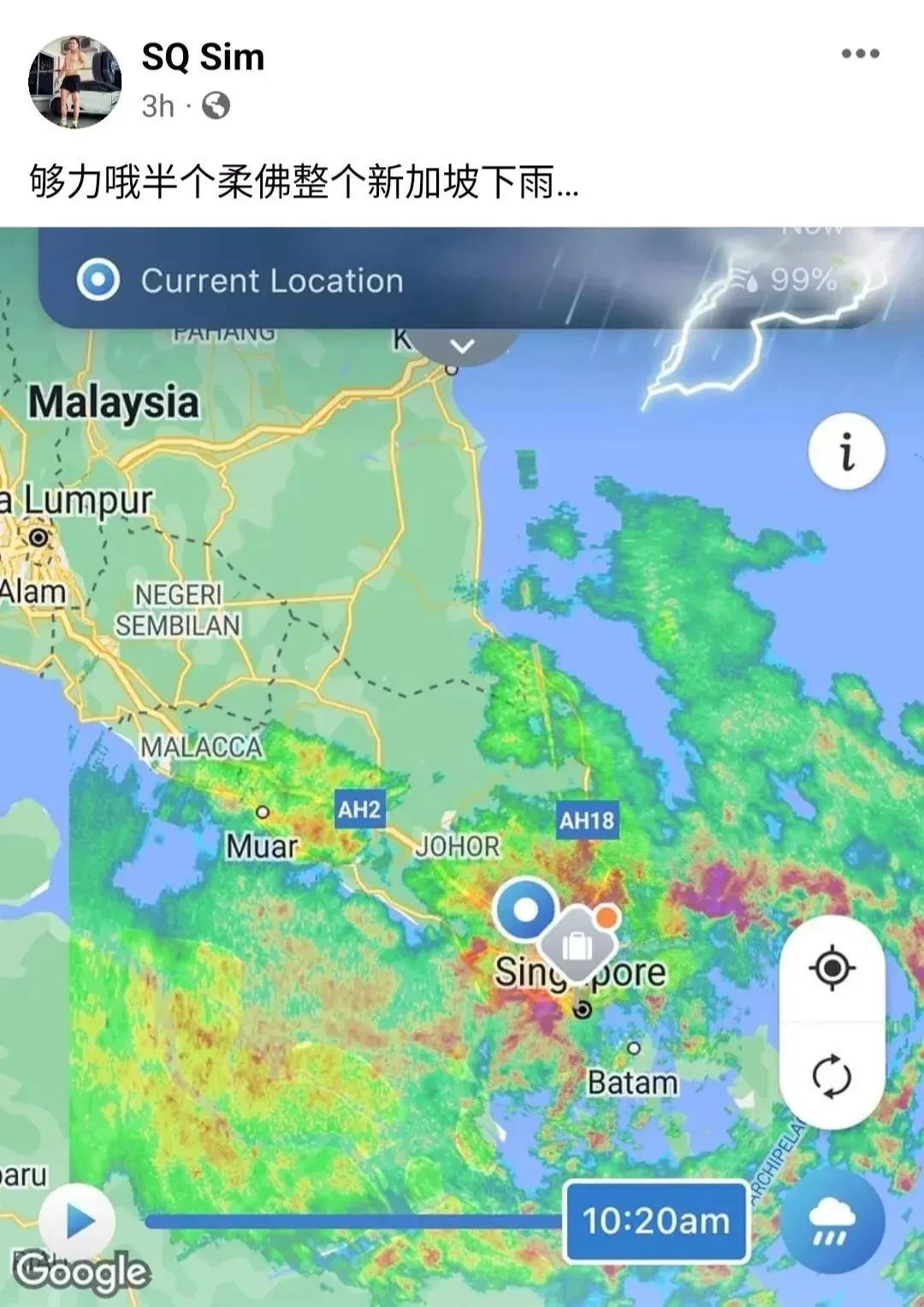
Task: Open SQ Sim's profile picture
Action: [75, 82]
